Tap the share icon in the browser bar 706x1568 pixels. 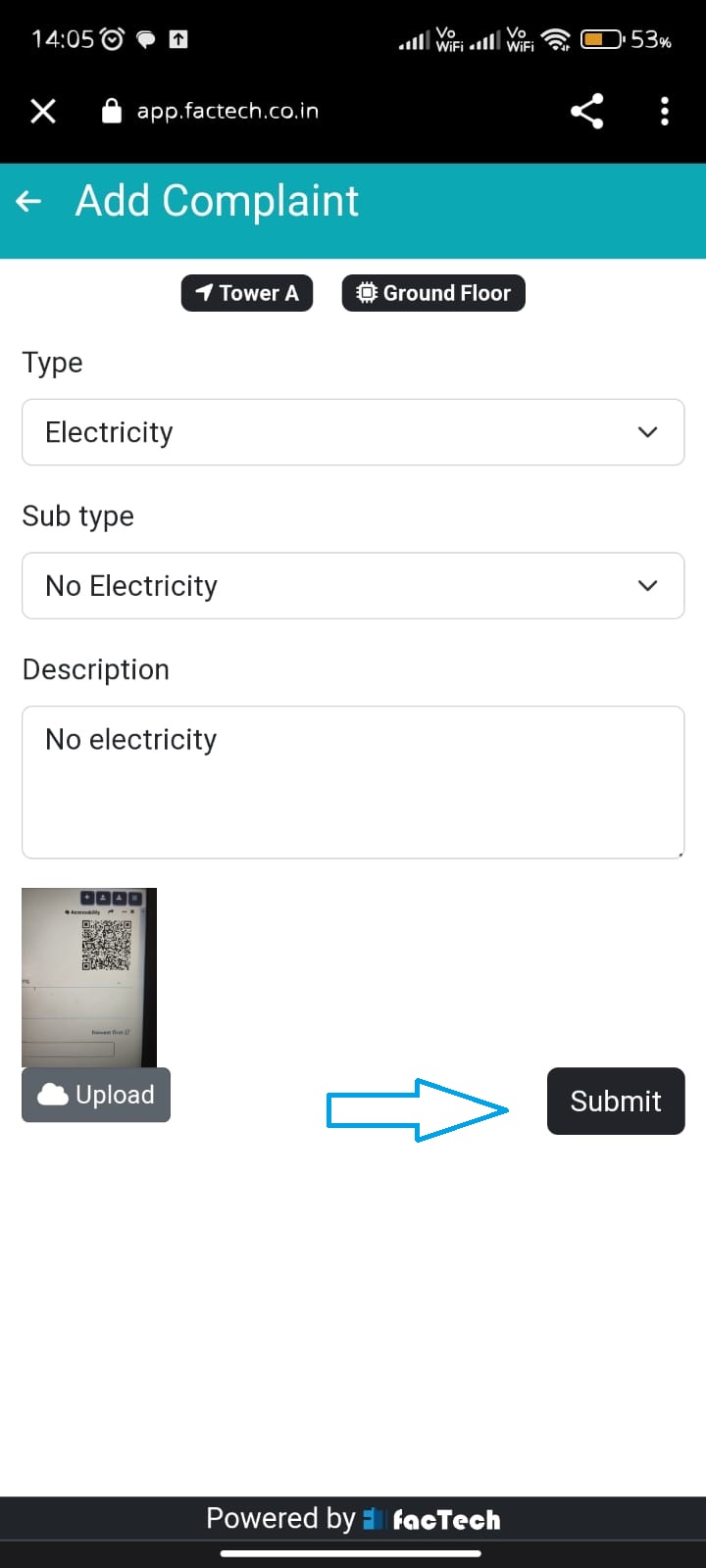pyautogui.click(x=586, y=111)
